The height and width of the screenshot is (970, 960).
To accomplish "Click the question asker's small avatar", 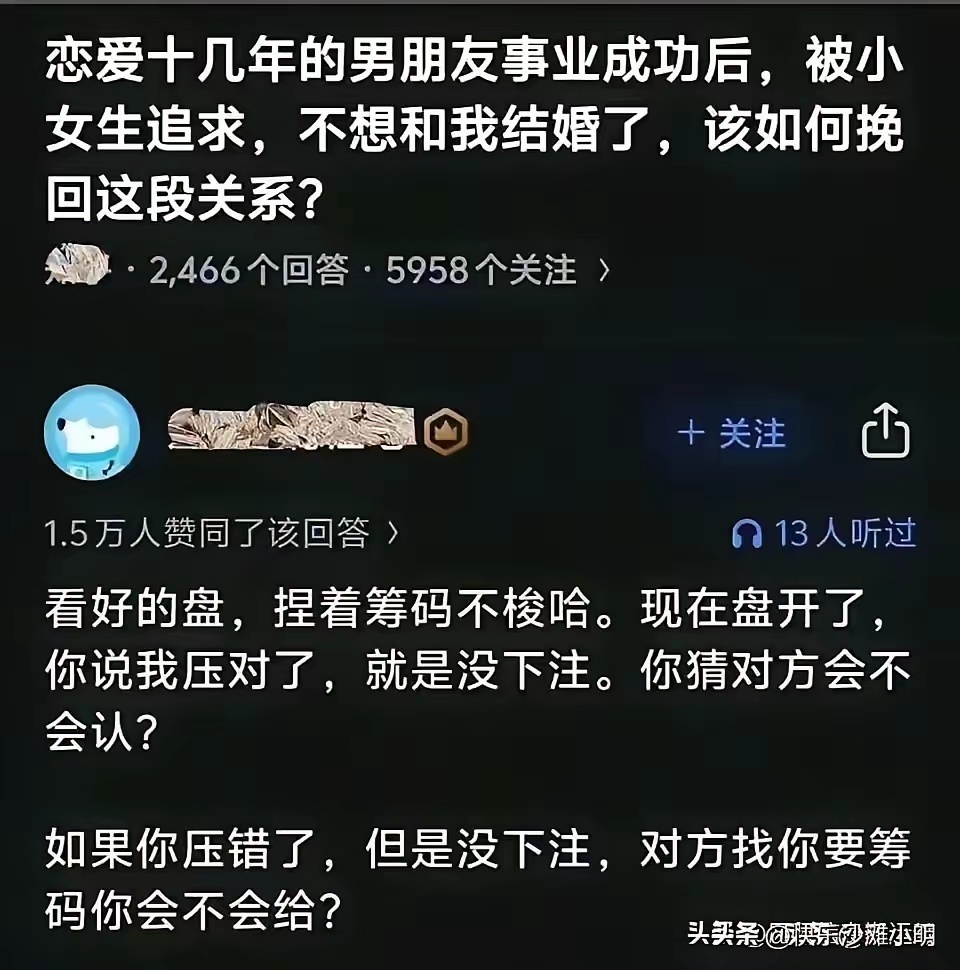I will tap(78, 268).
